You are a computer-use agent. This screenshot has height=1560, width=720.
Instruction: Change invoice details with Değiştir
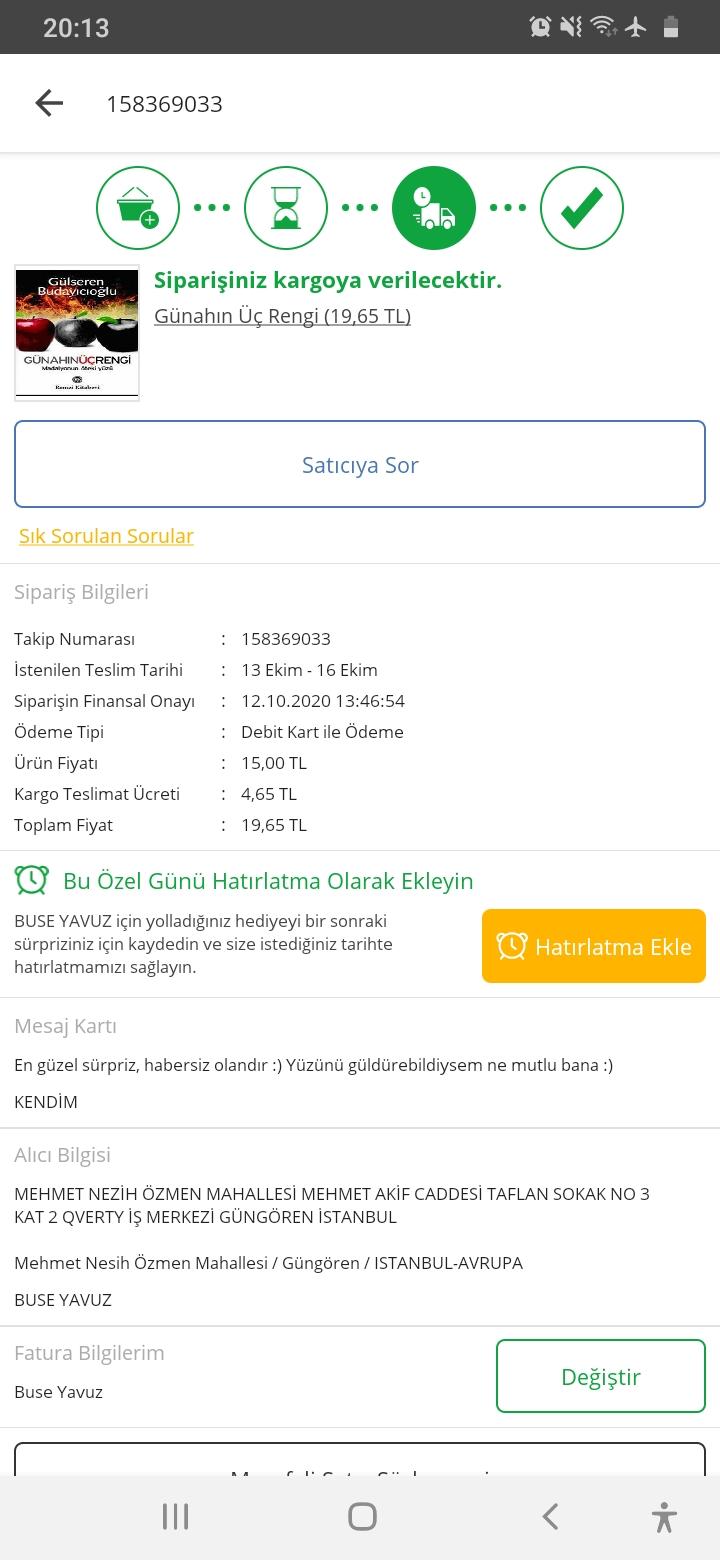coord(601,1376)
